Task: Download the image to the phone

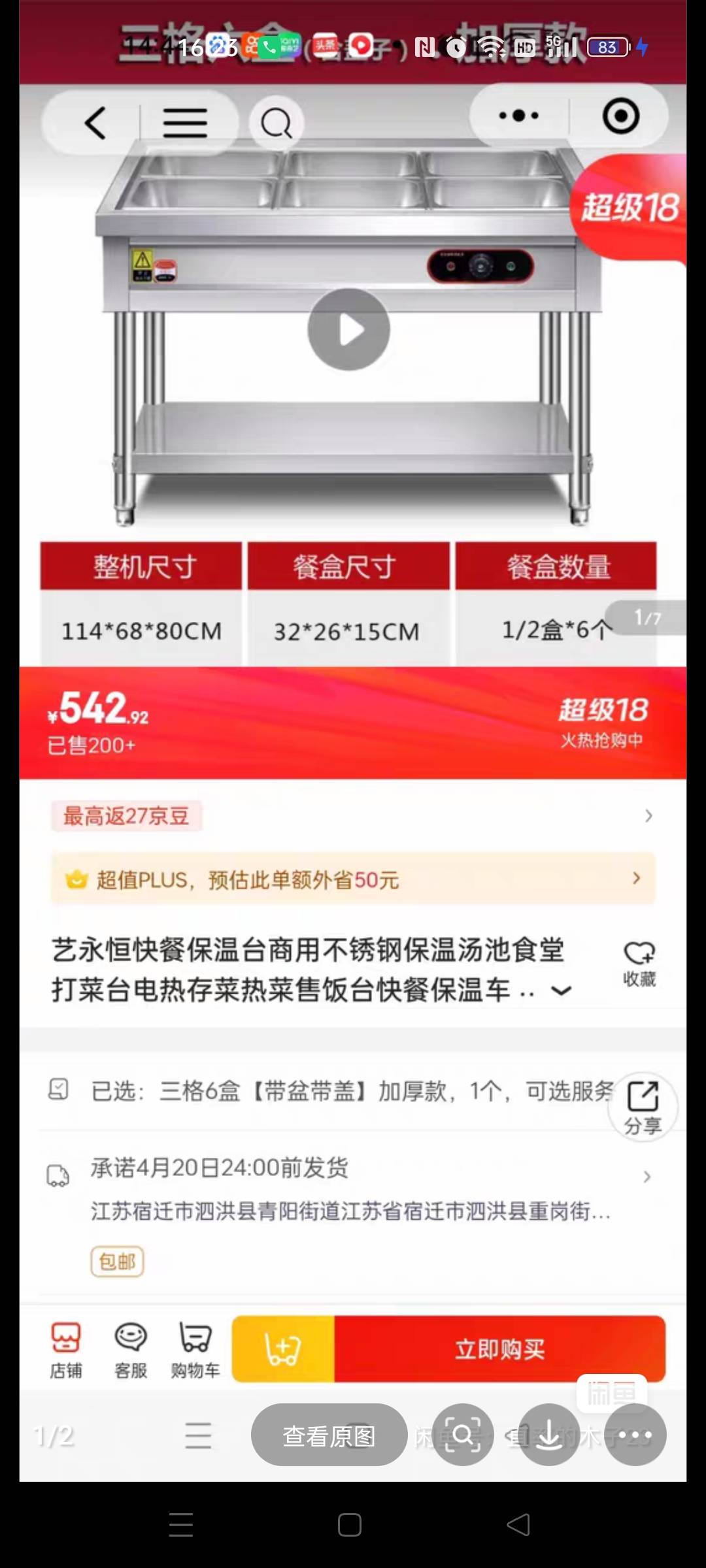Action: pos(549,1435)
